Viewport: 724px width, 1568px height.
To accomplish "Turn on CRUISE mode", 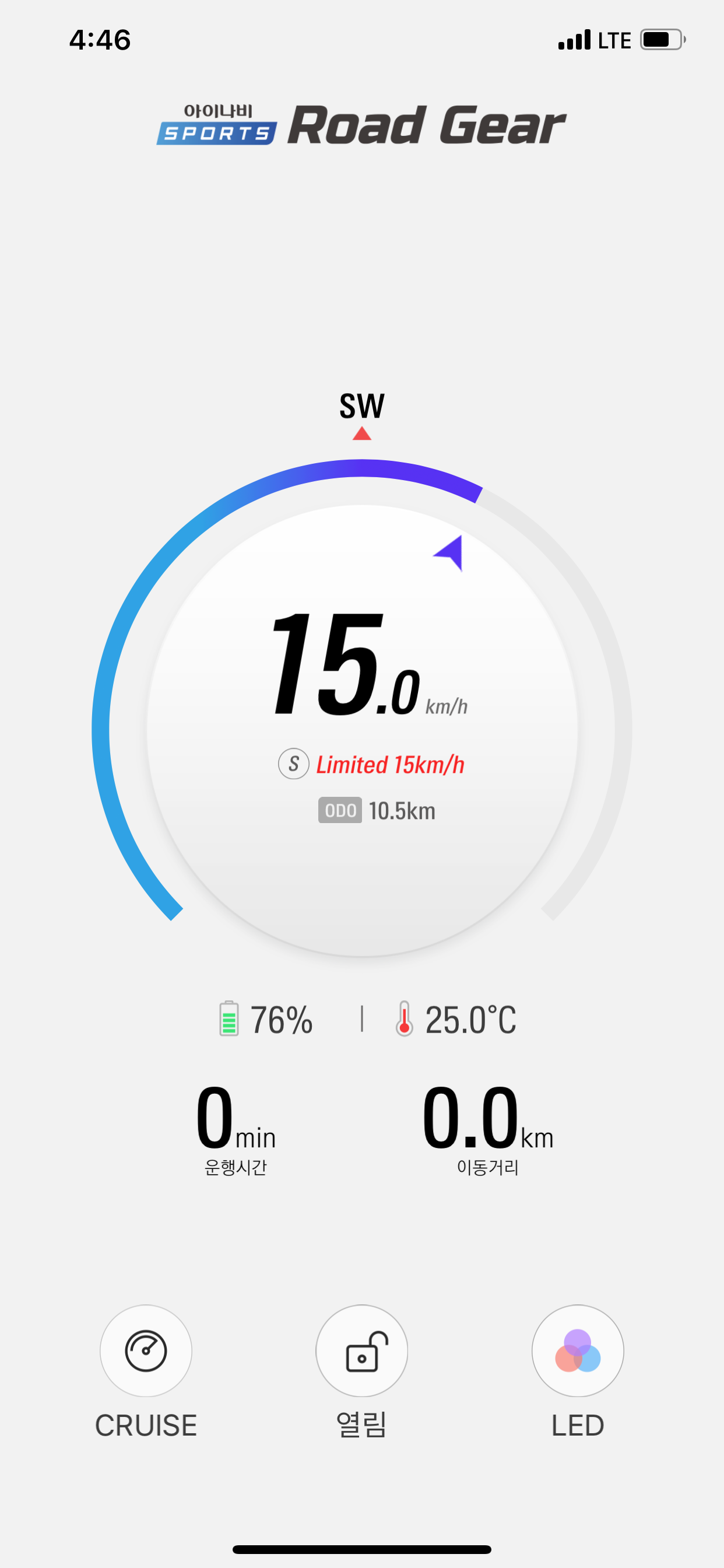I will (x=145, y=1350).
